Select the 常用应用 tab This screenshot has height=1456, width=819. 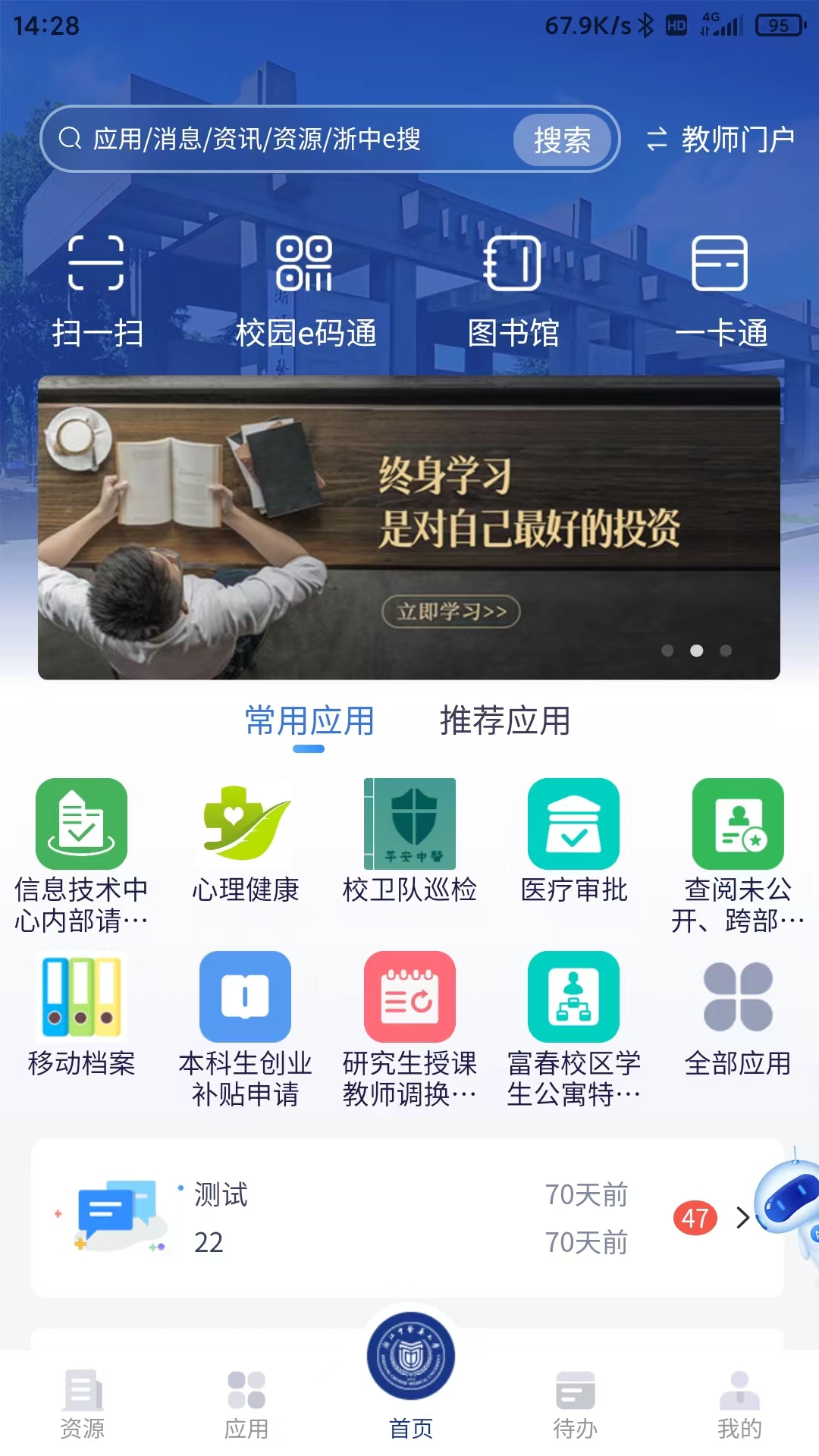pos(309,720)
